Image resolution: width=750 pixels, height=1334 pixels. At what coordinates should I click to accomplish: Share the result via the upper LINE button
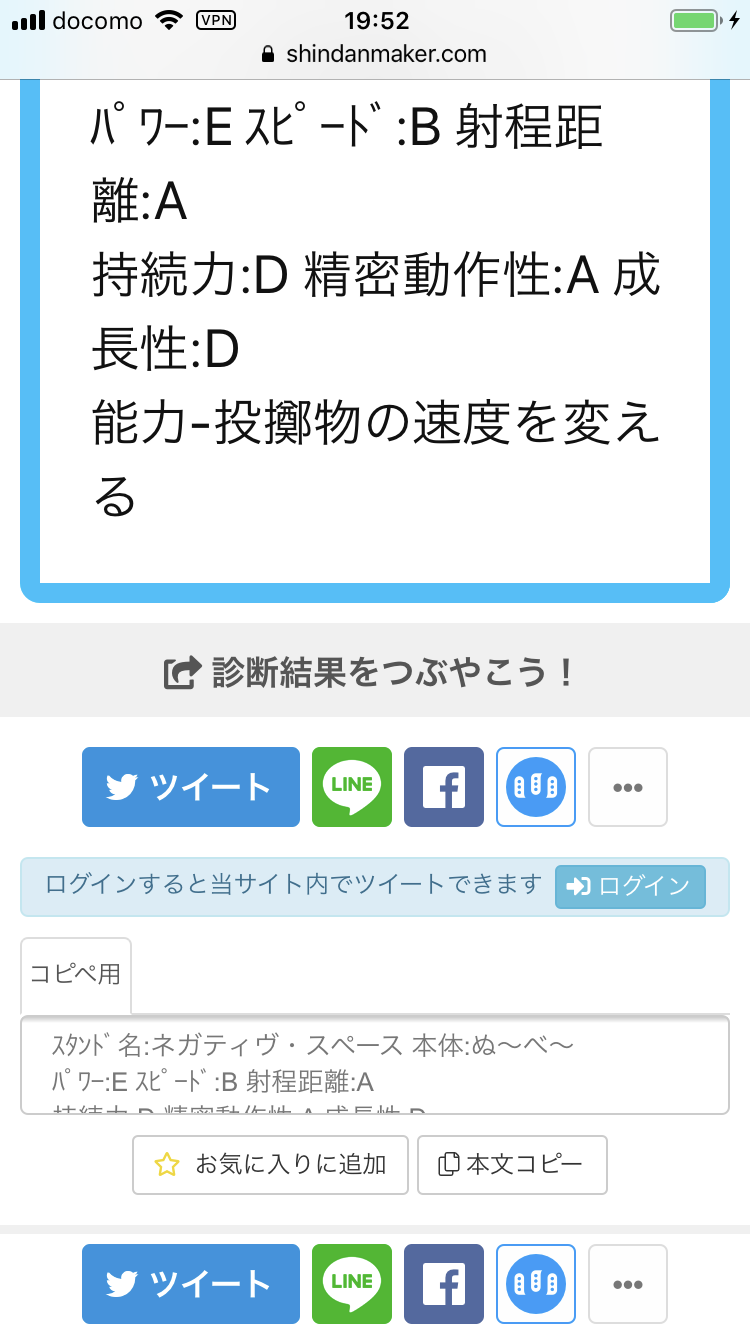click(x=352, y=787)
